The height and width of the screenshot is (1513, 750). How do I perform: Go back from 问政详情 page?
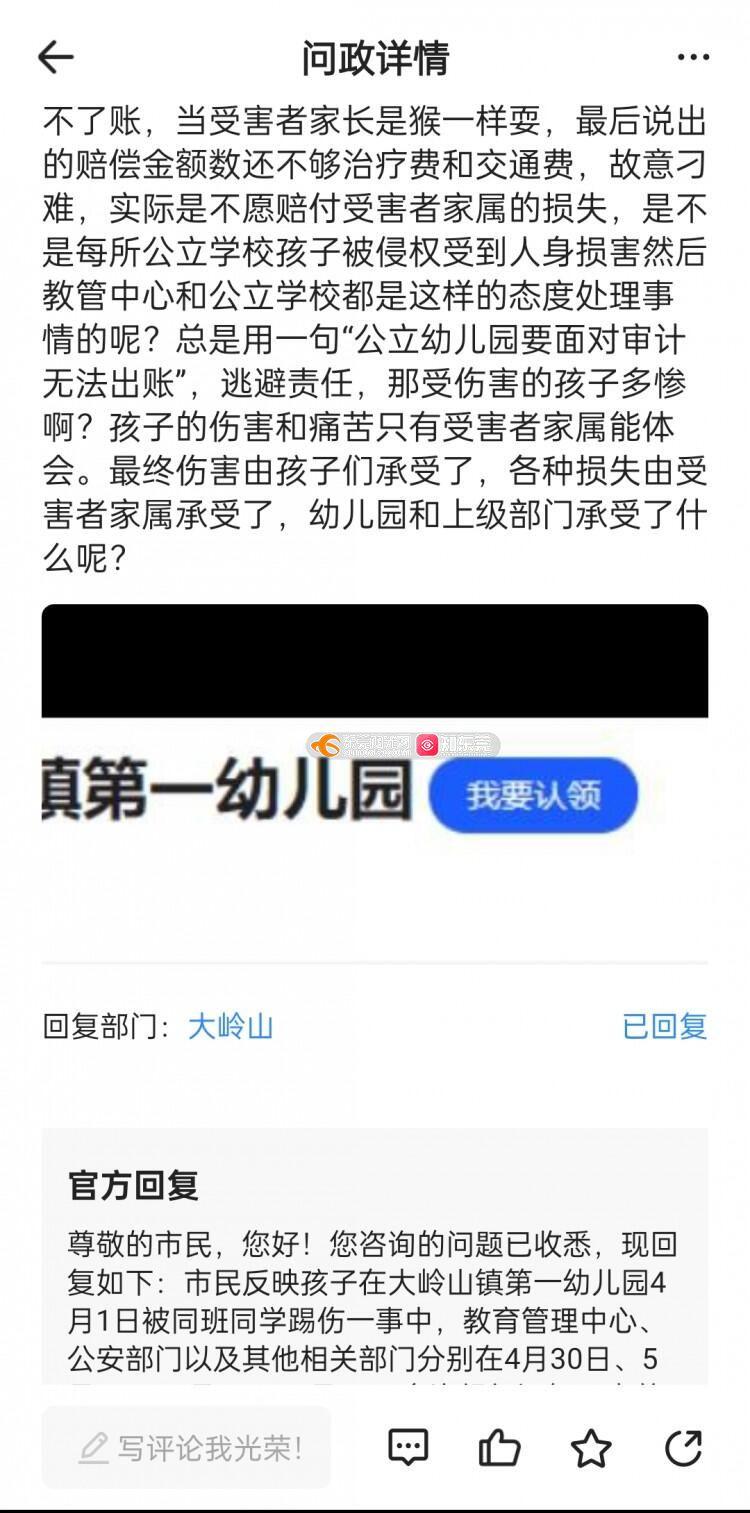pos(56,57)
